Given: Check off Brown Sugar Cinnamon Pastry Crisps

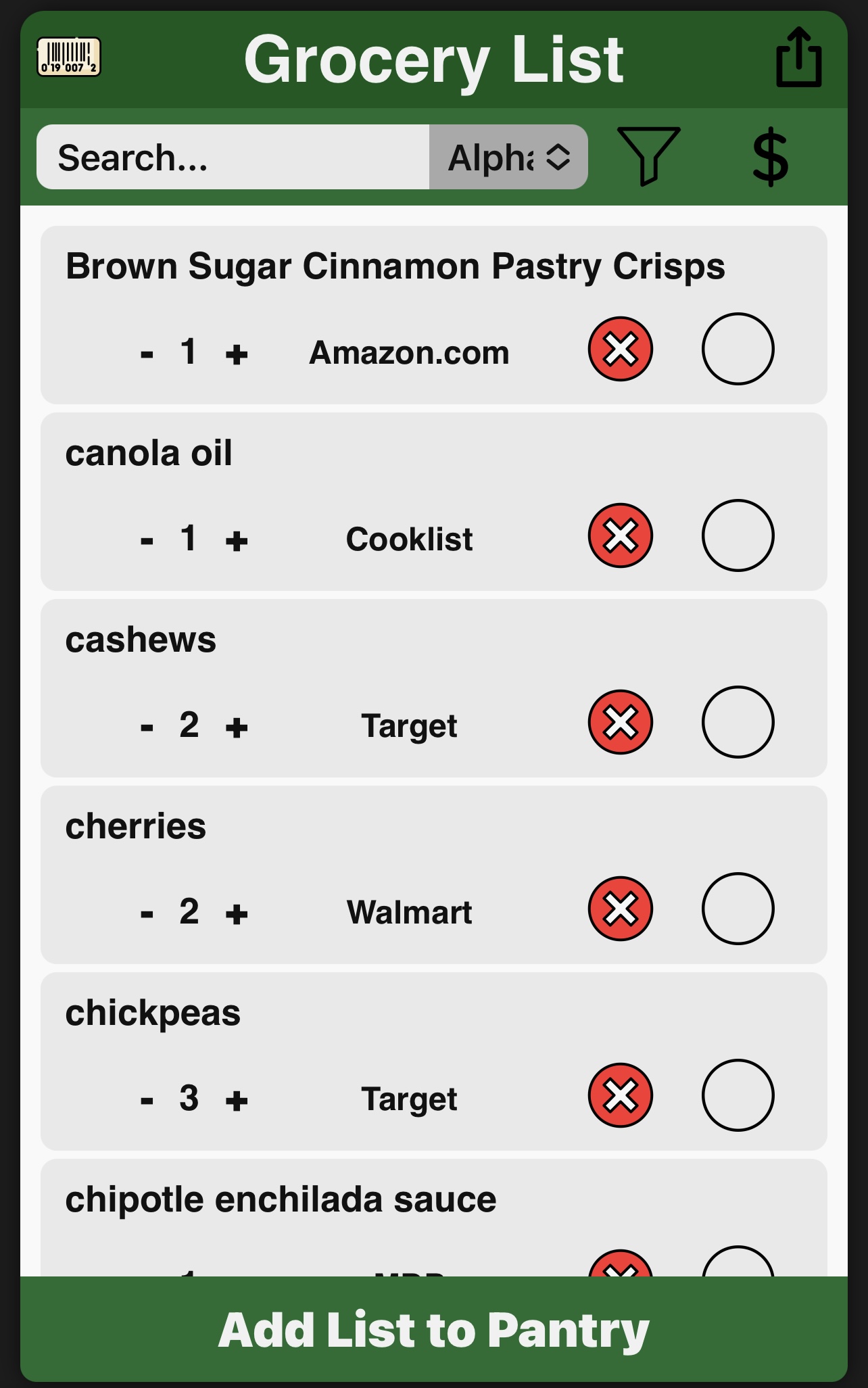Looking at the screenshot, I should click(x=738, y=349).
